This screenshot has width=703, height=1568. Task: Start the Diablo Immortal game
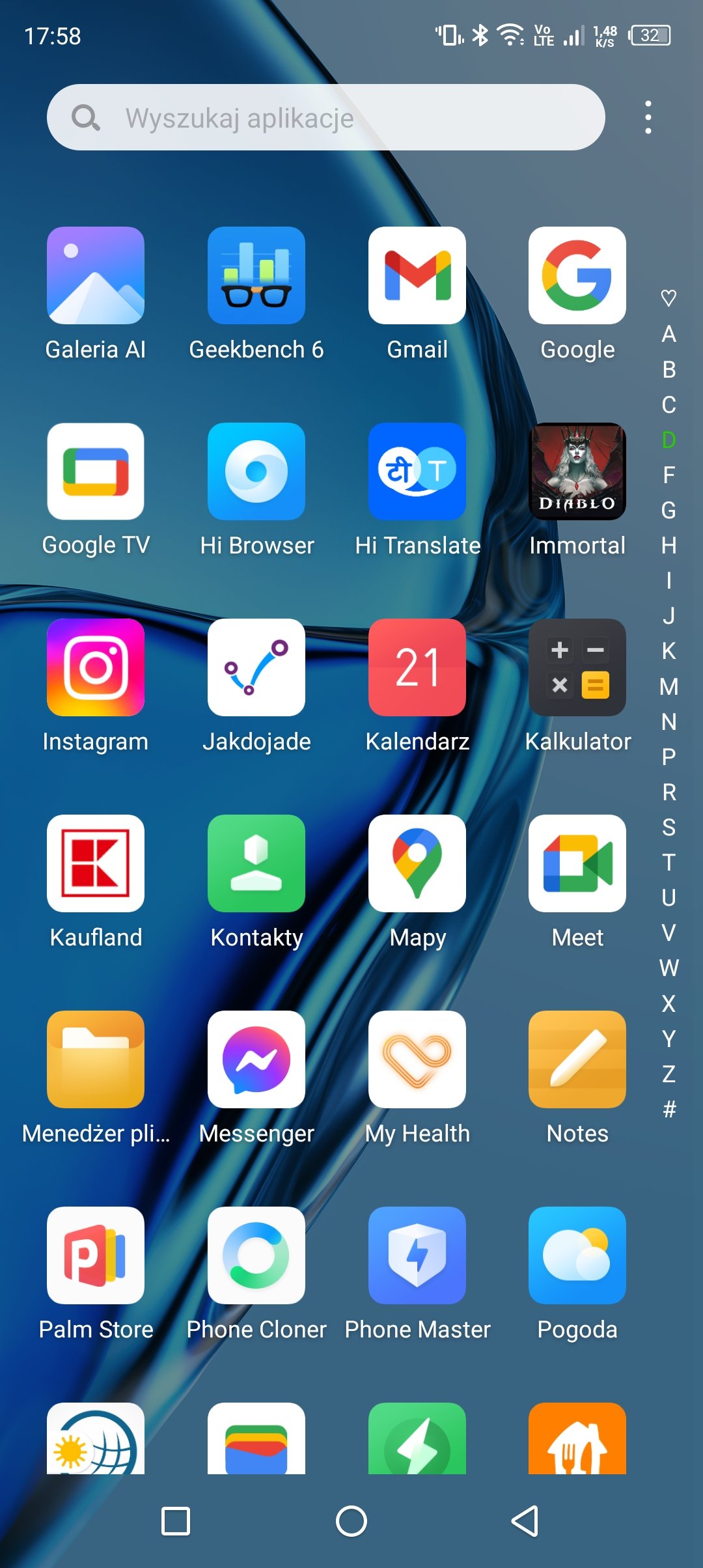click(577, 472)
